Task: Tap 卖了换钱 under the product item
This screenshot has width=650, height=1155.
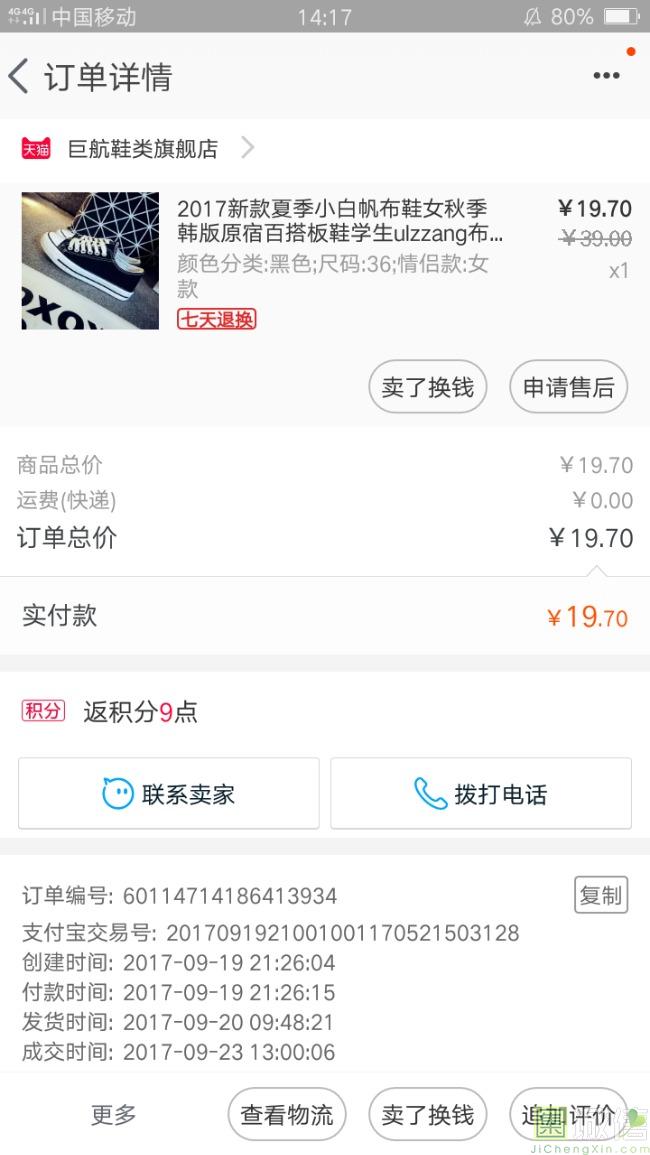Action: pos(427,387)
